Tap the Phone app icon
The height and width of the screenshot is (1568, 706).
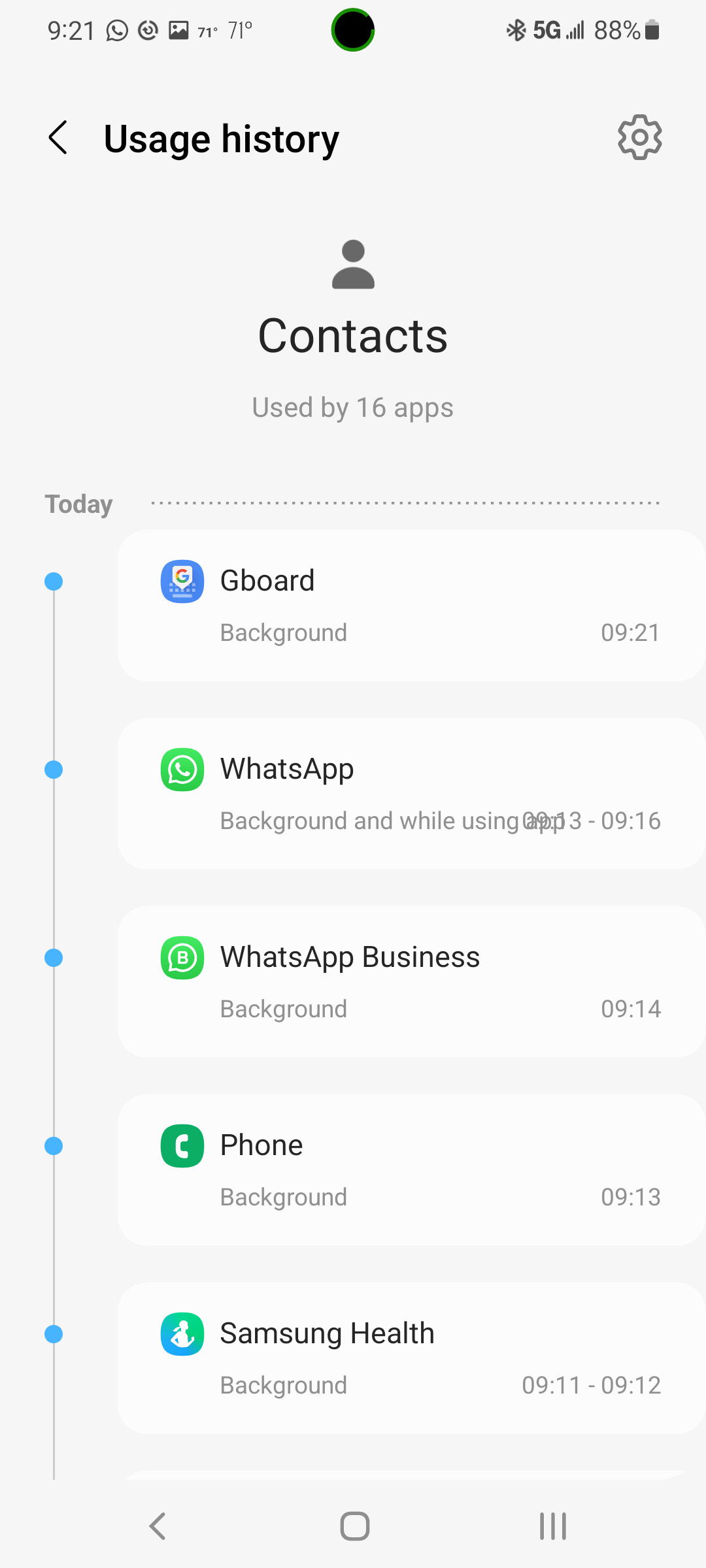(182, 1146)
